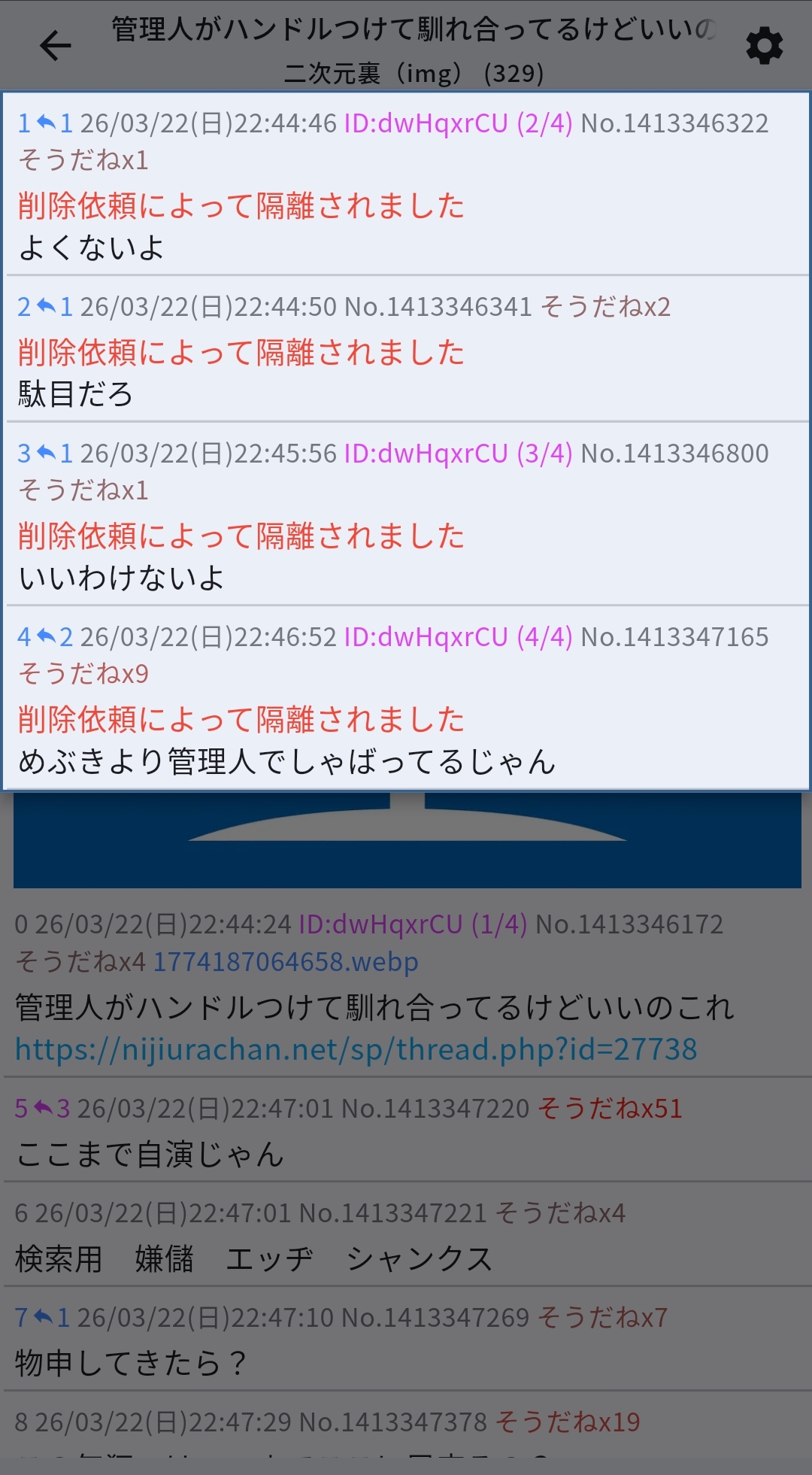Show replies to popup post 2

point(55,307)
